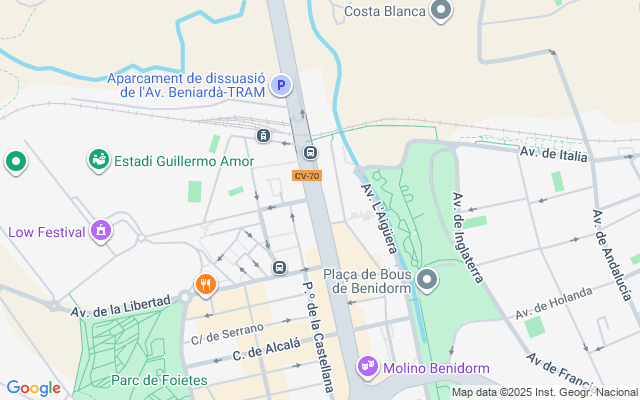Open the Molino Benidorm place pin
Image resolution: width=640 pixels, height=400 pixels.
click(x=367, y=368)
